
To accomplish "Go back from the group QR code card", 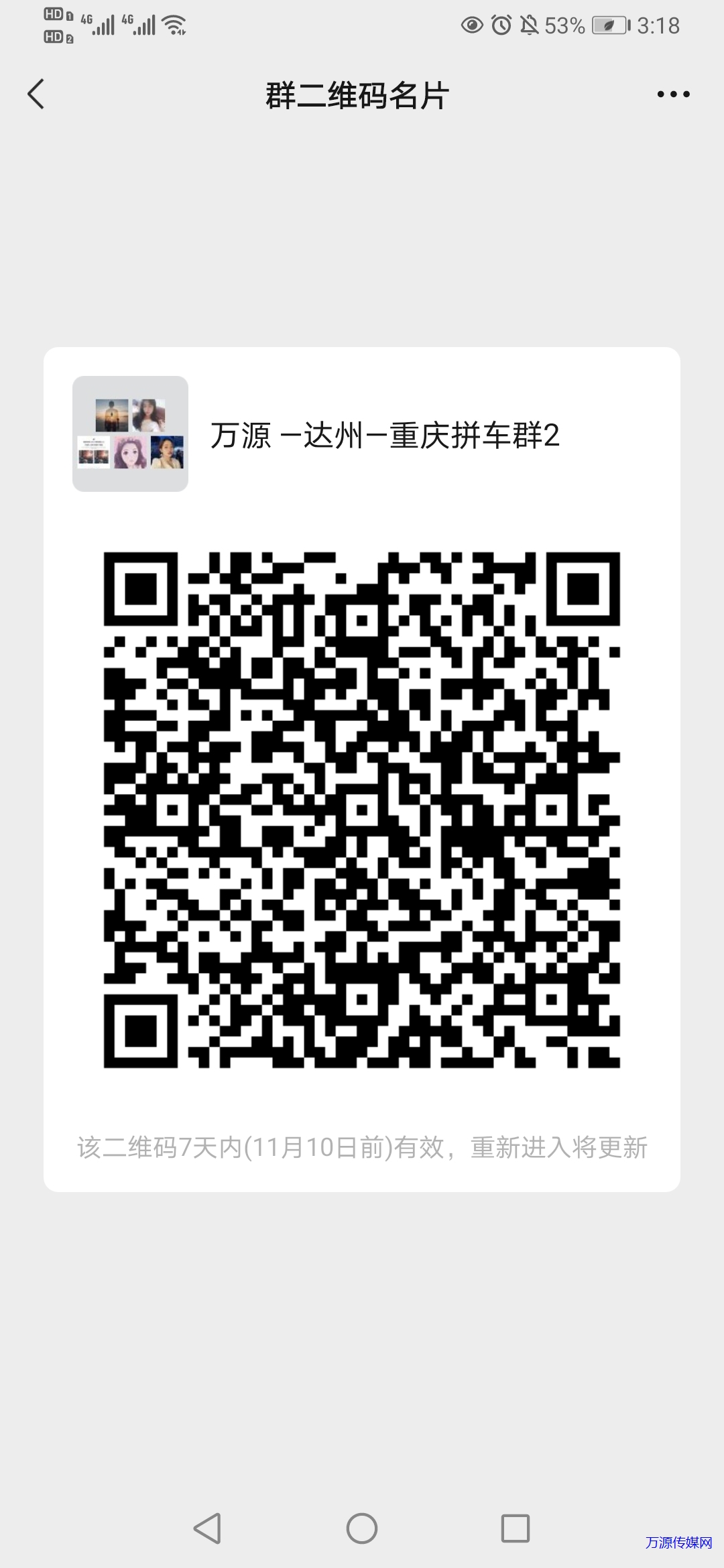I will click(36, 94).
